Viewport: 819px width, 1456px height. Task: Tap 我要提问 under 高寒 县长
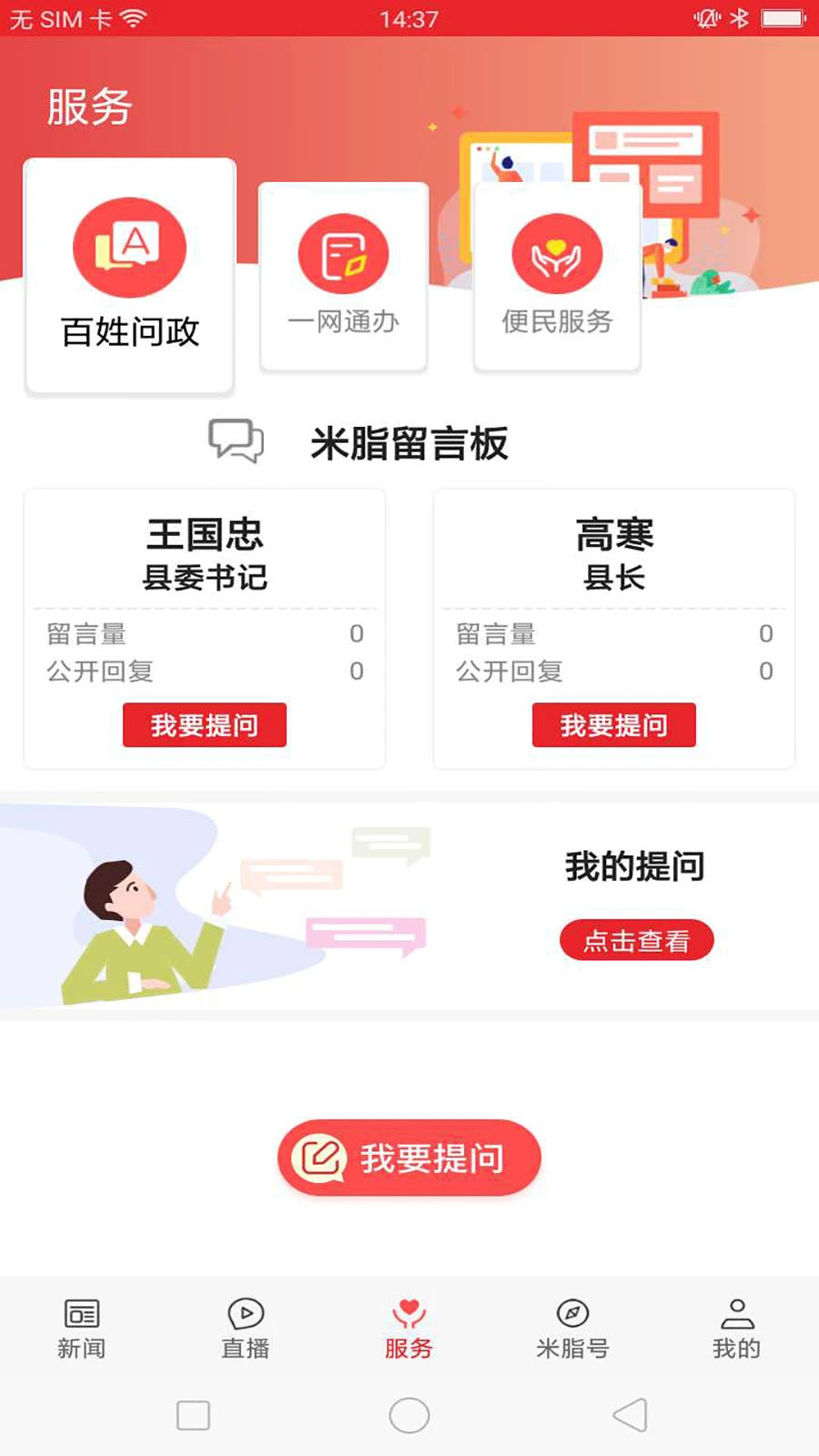point(613,725)
